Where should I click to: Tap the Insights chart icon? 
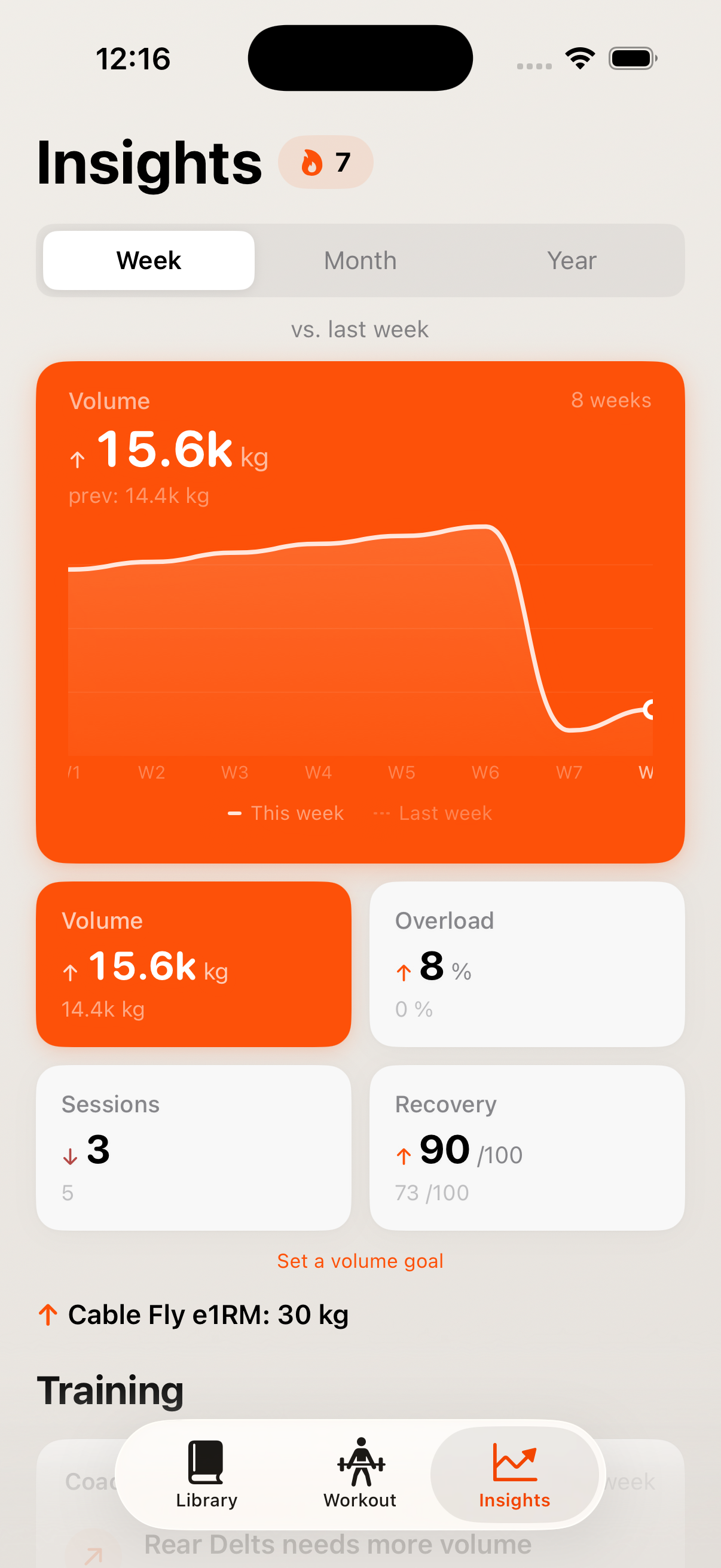[514, 1461]
